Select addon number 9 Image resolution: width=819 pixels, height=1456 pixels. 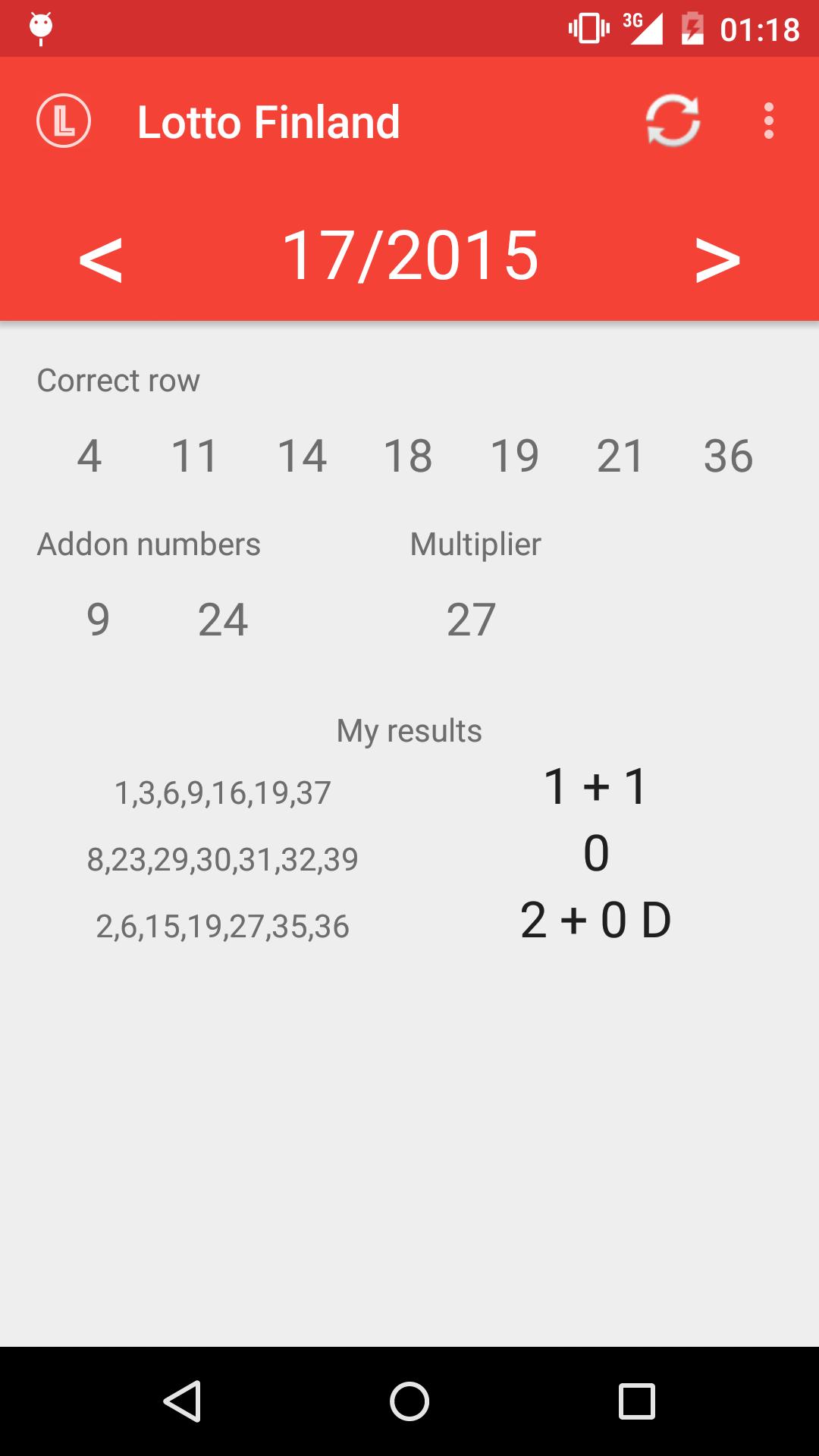tap(97, 620)
